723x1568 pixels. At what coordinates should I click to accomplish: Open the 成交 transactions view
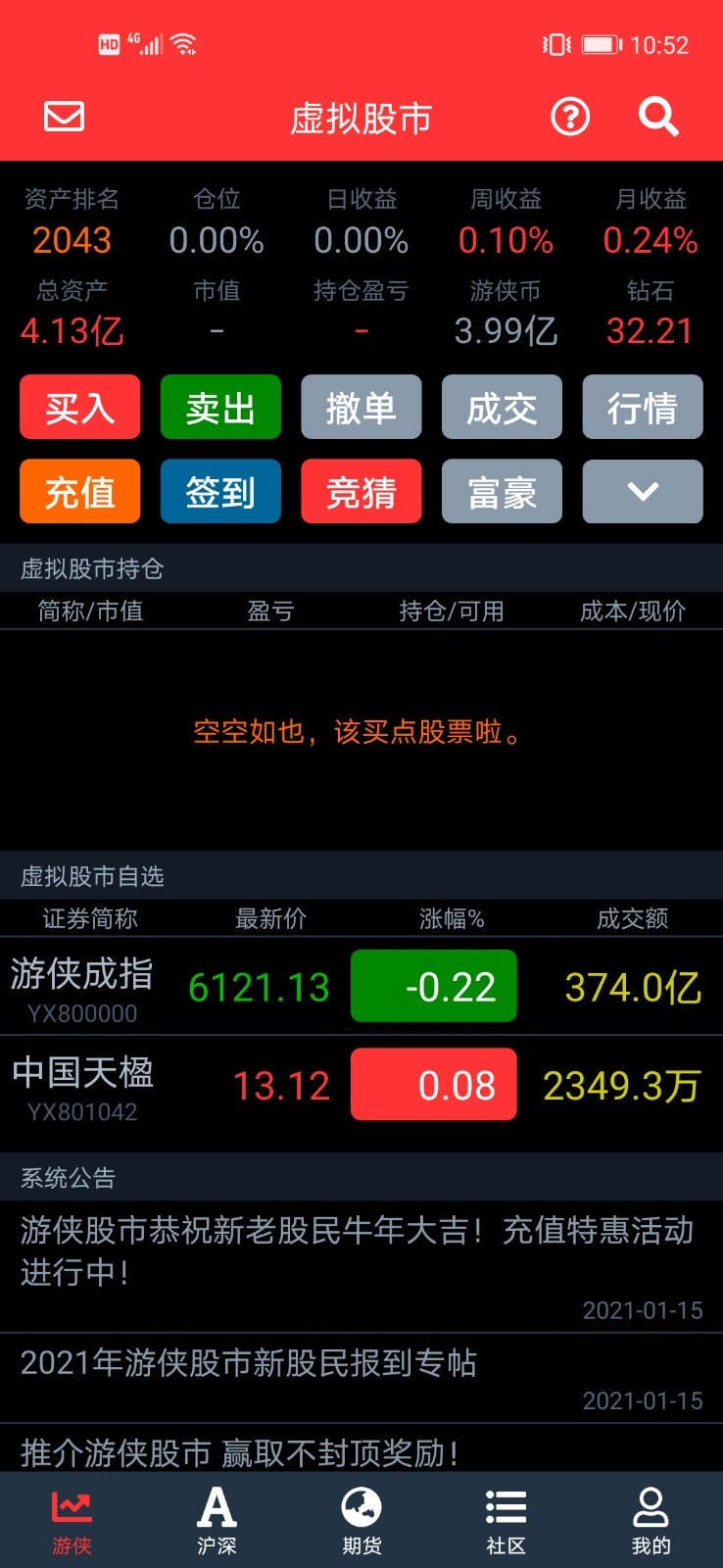click(x=502, y=407)
